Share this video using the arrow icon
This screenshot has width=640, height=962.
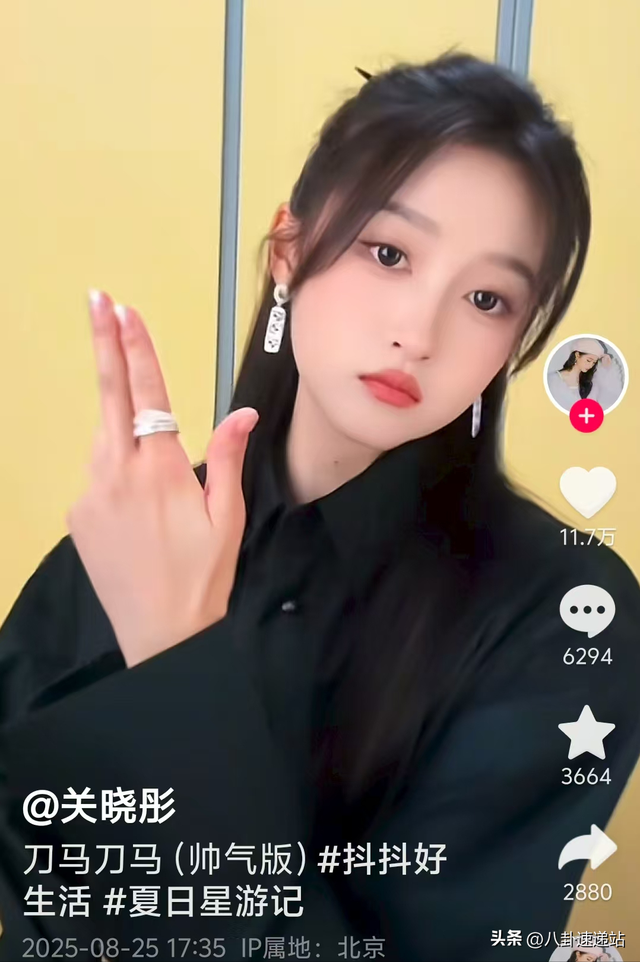[x=587, y=849]
